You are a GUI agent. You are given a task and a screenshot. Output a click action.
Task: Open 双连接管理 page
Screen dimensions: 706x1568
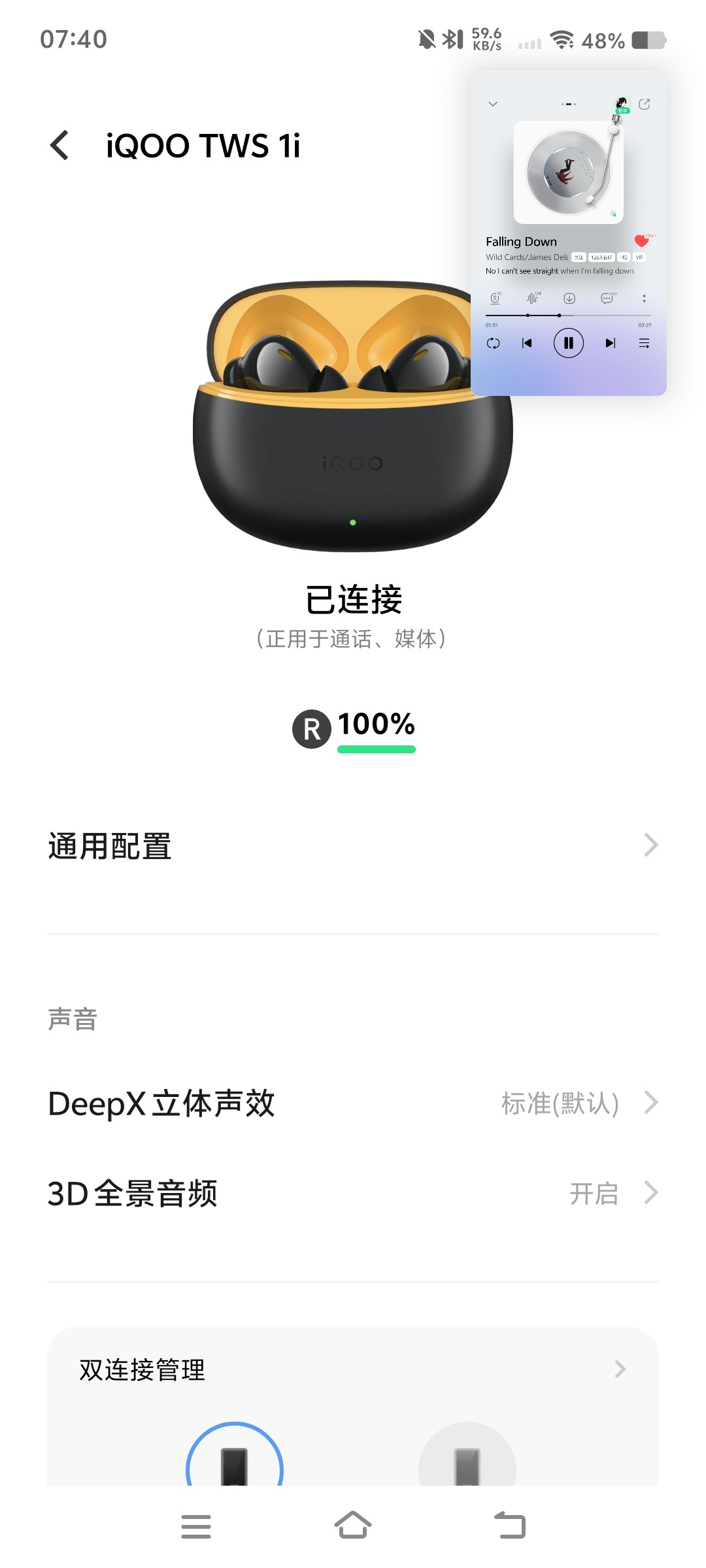[353, 1369]
